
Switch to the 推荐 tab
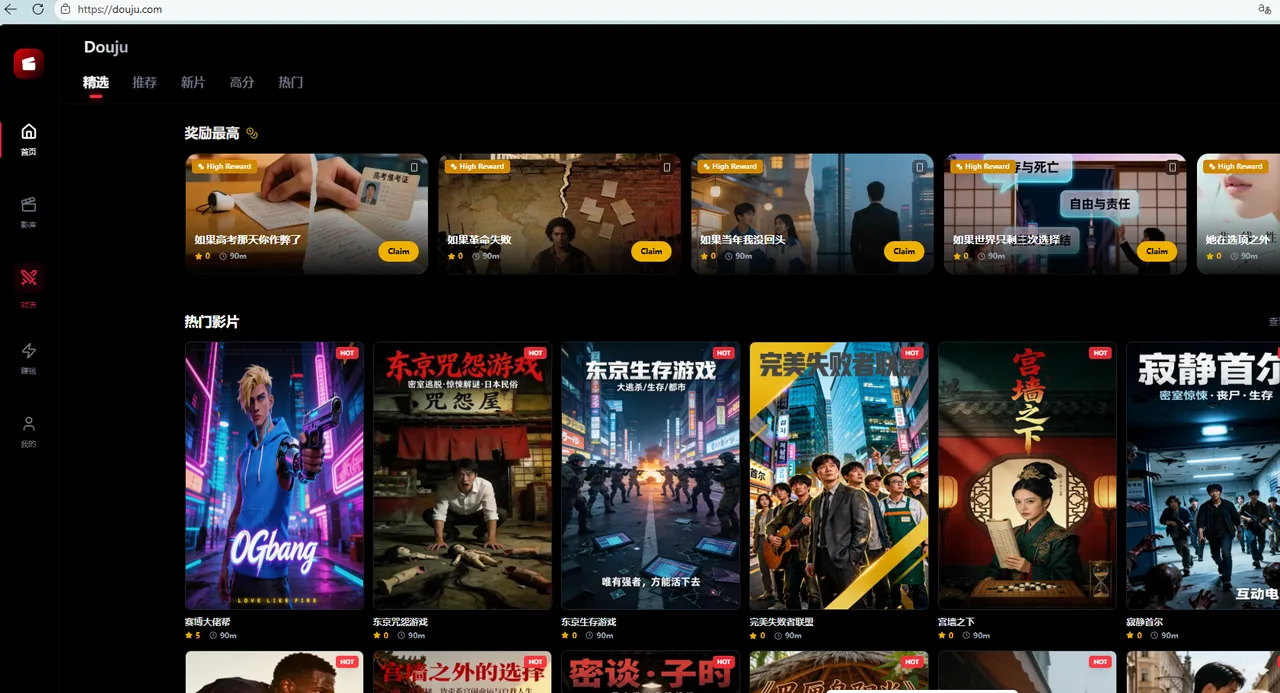144,83
